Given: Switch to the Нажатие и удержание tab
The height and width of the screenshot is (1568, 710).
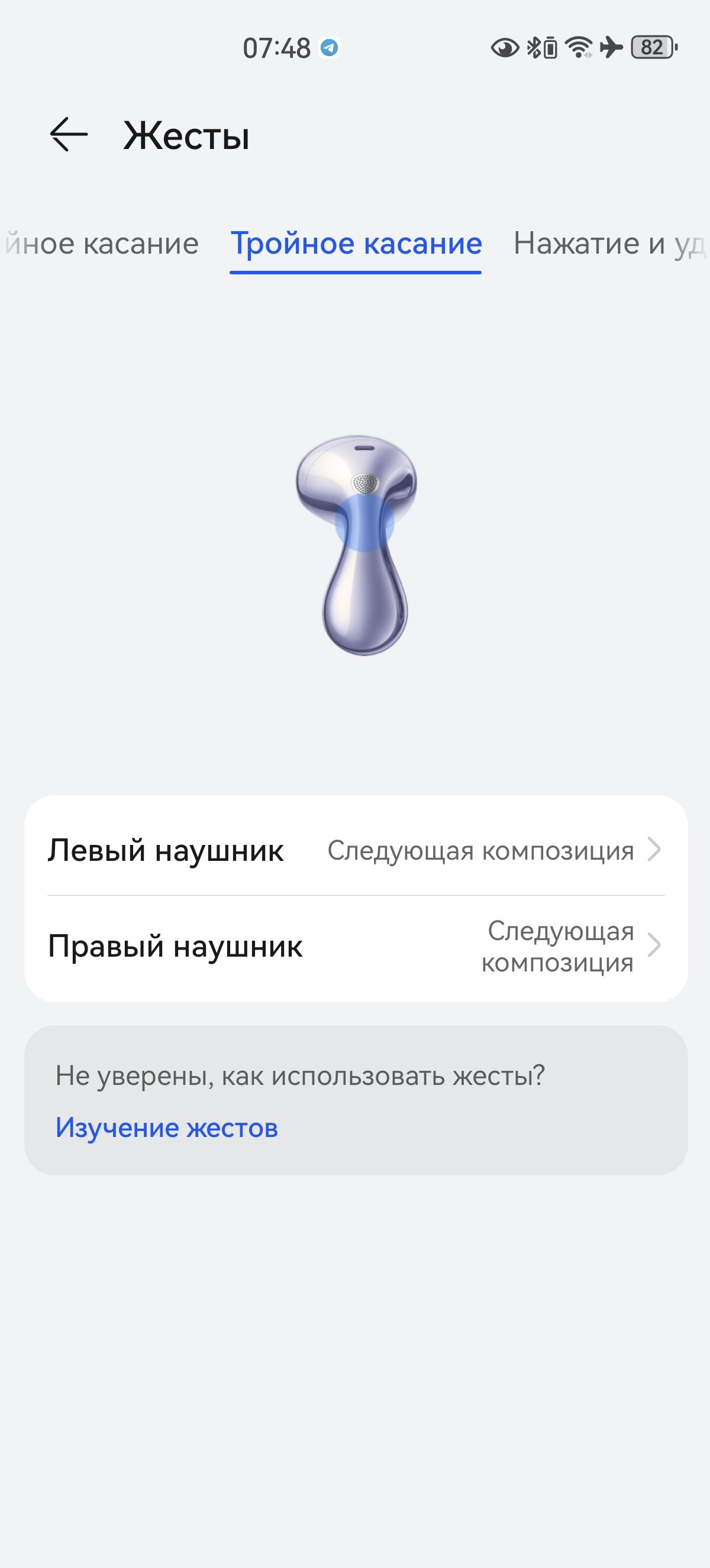Looking at the screenshot, I should point(611,244).
